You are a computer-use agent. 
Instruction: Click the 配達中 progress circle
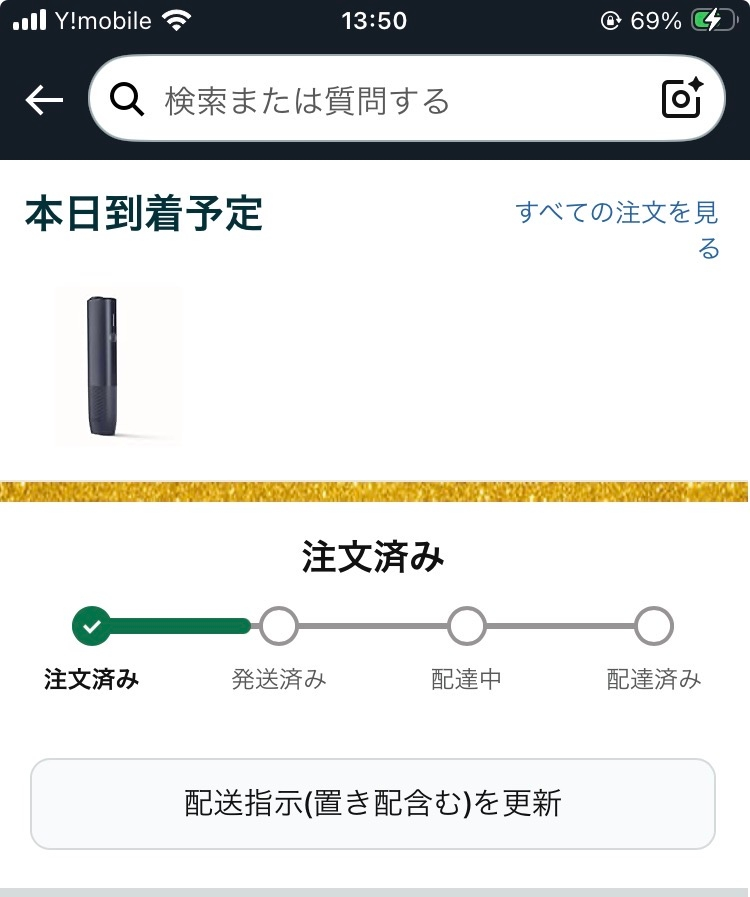coord(465,625)
